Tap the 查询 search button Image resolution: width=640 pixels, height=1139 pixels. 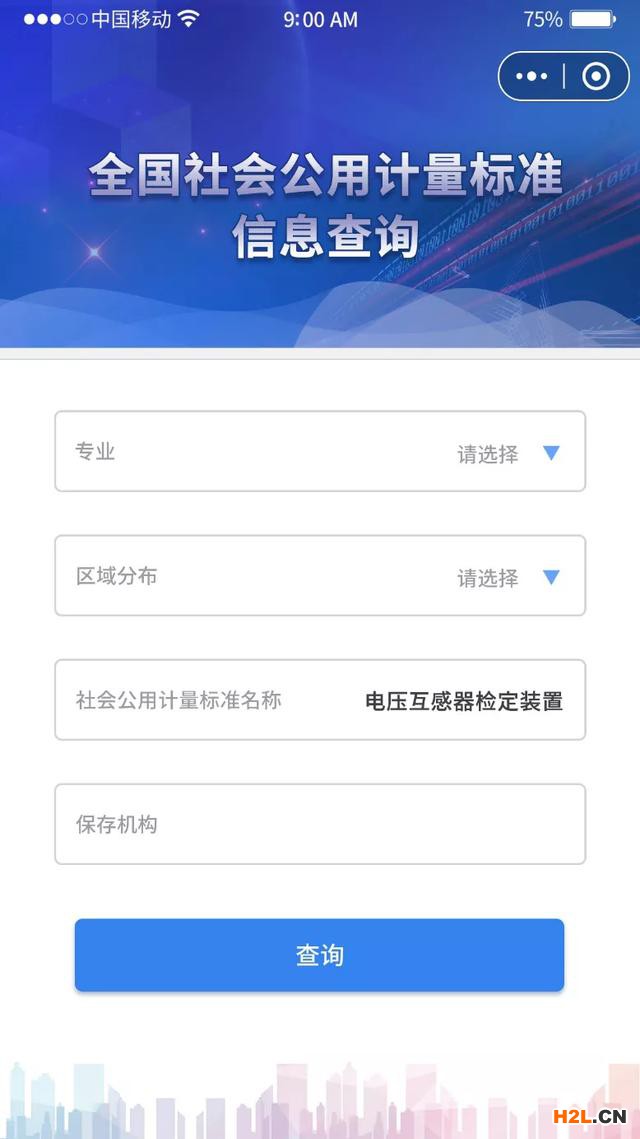[x=319, y=955]
